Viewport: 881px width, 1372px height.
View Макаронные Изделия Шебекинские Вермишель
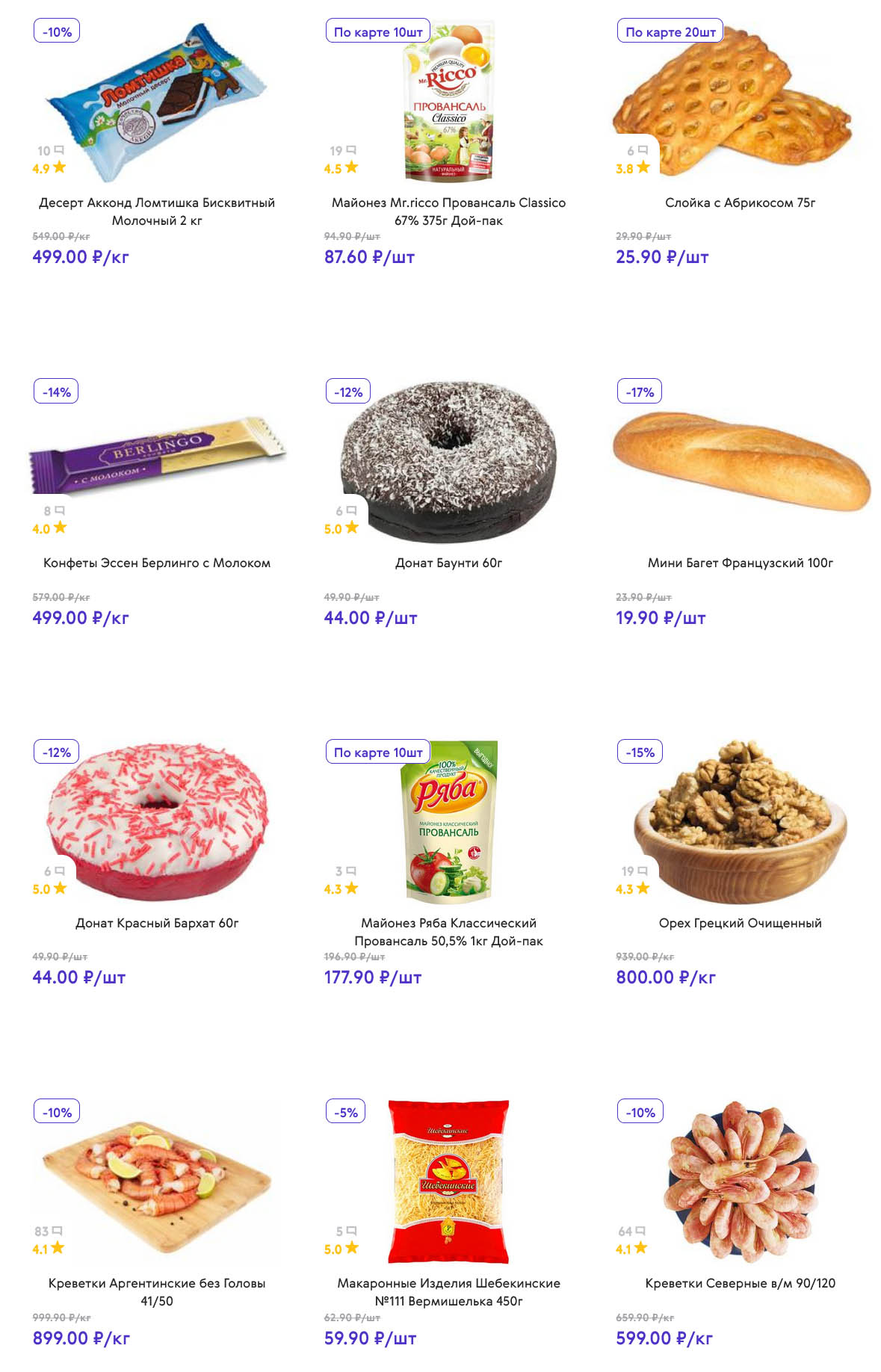[x=448, y=1291]
